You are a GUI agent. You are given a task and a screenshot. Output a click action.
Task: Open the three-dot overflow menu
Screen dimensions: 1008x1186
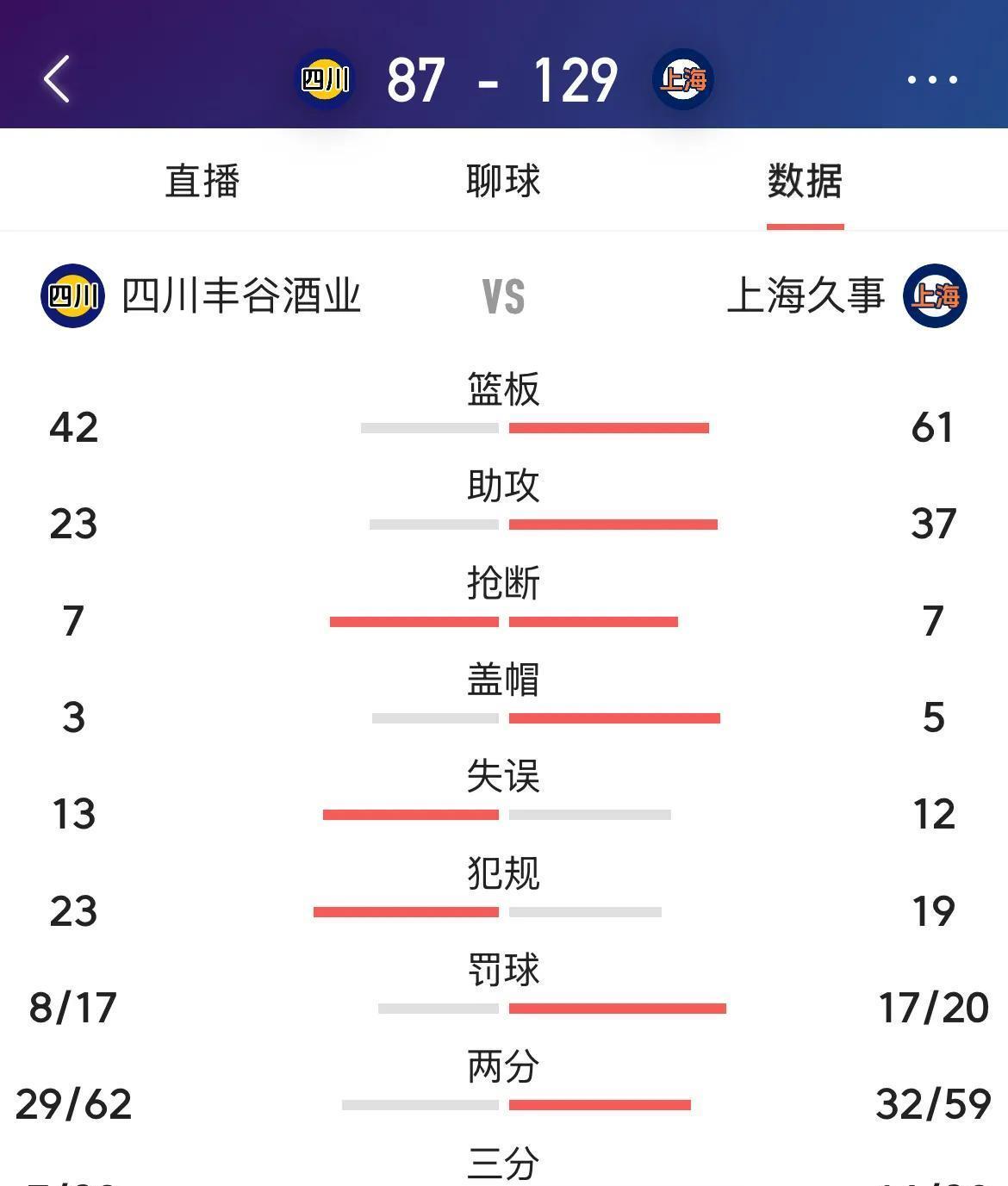point(932,80)
